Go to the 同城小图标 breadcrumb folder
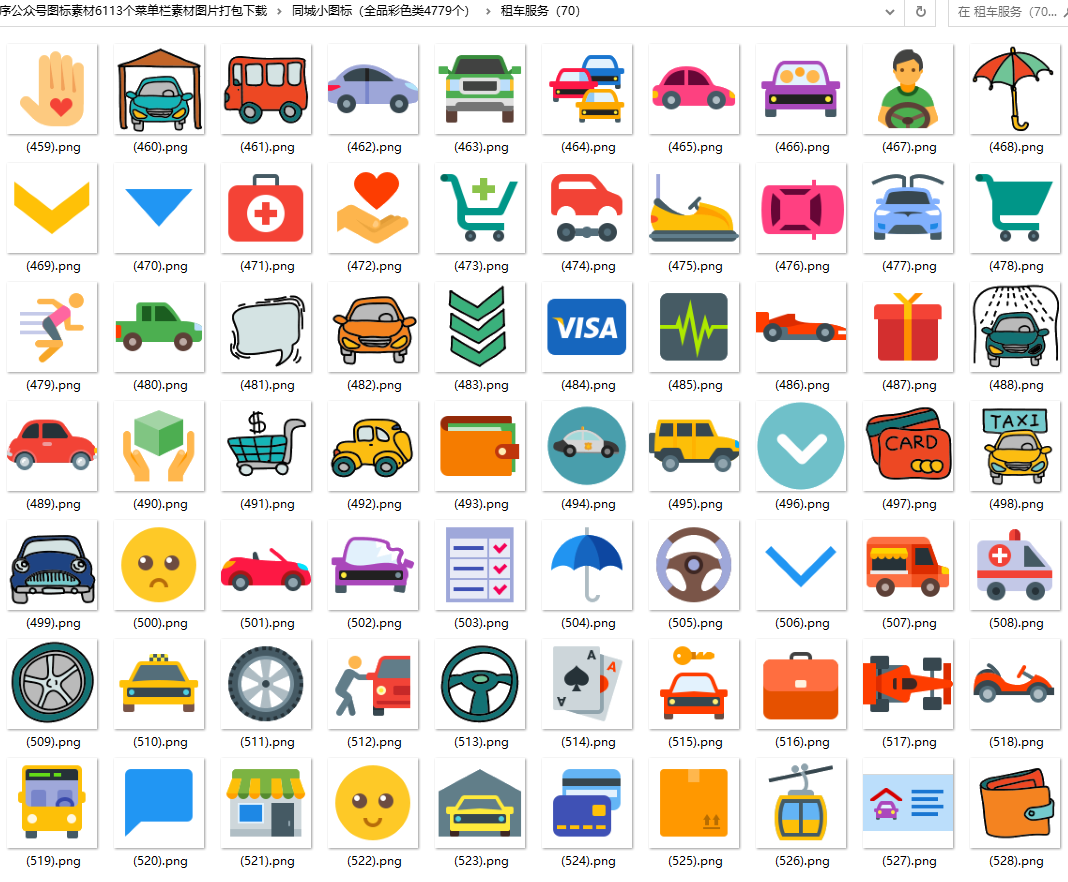Screen dimensions: 1068x882 [380, 11]
